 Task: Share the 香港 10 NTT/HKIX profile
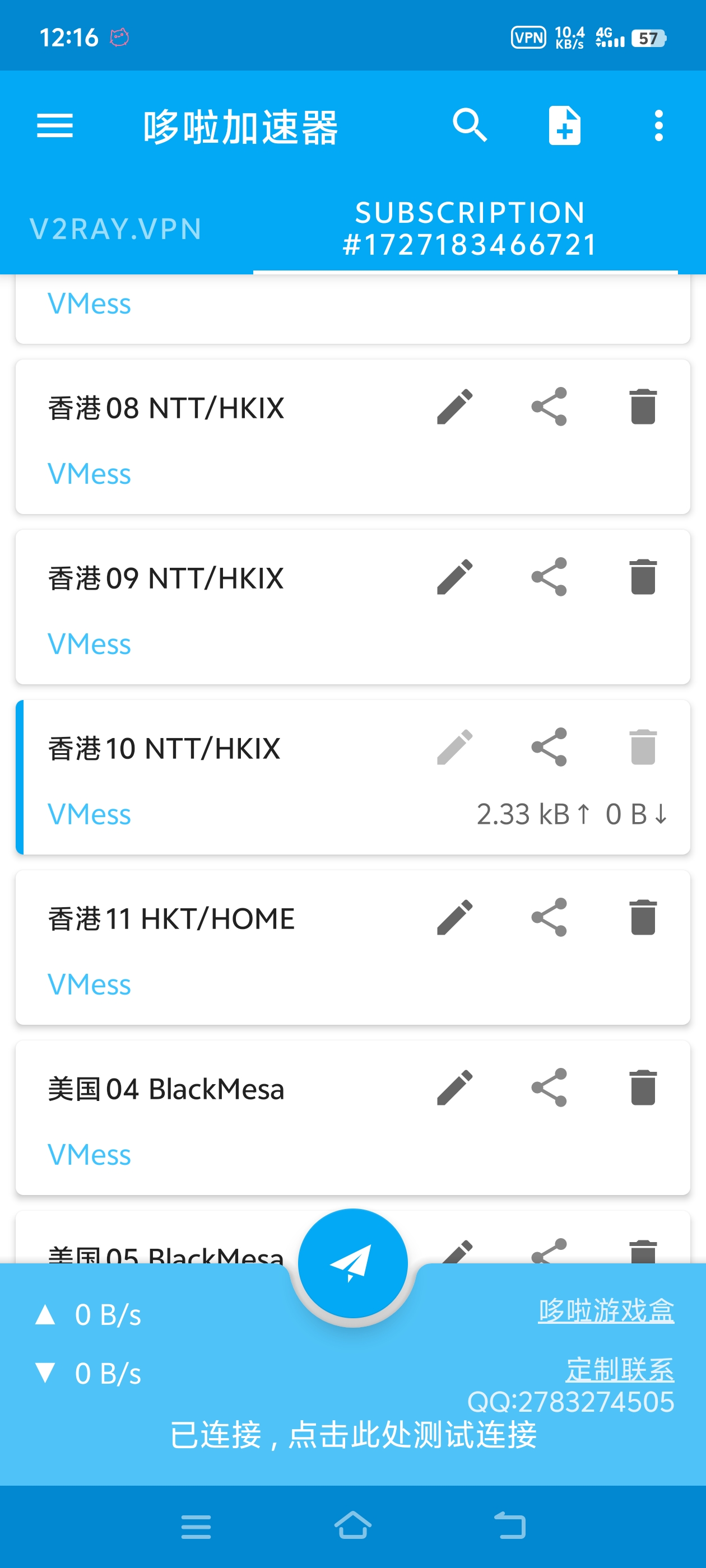(549, 747)
